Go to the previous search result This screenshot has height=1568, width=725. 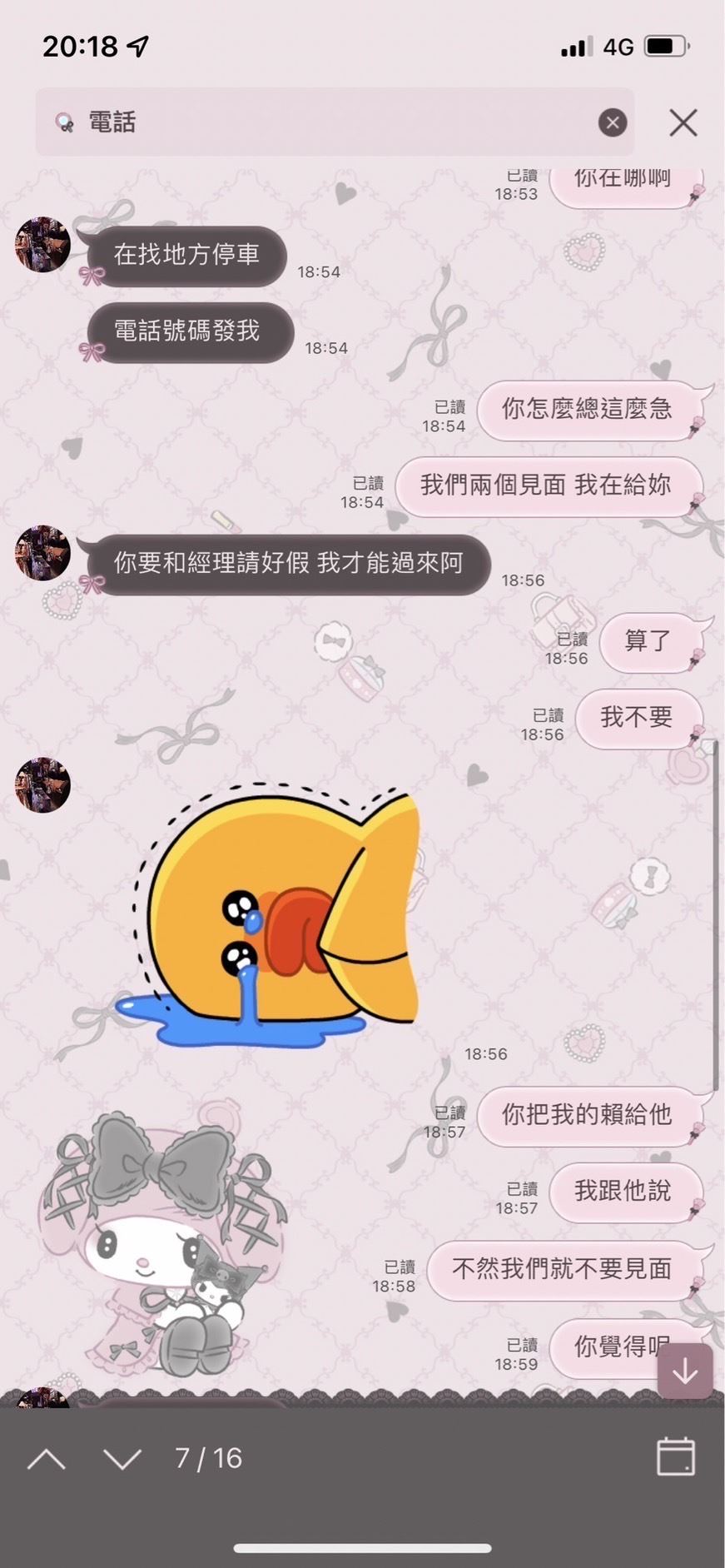tap(47, 1458)
